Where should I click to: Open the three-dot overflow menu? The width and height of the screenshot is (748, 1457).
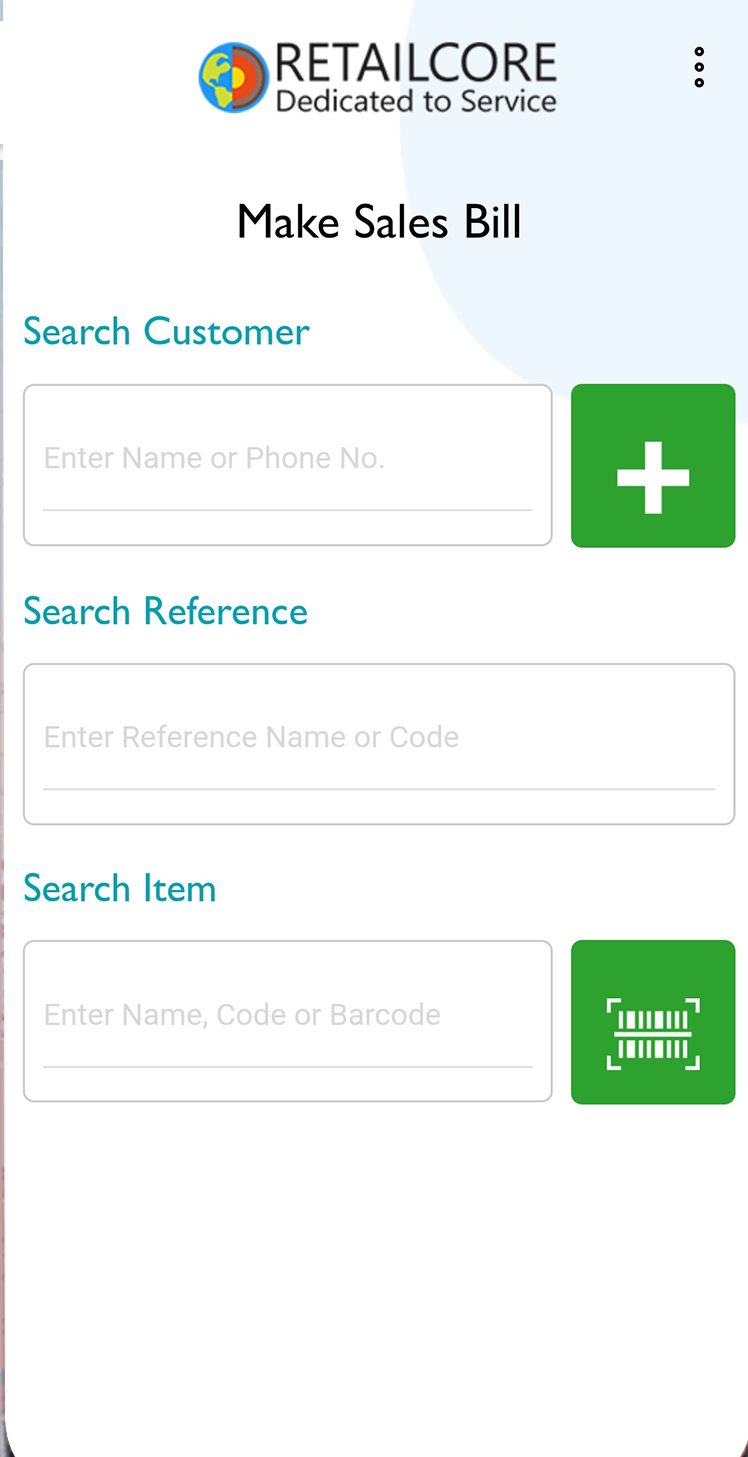click(x=699, y=67)
